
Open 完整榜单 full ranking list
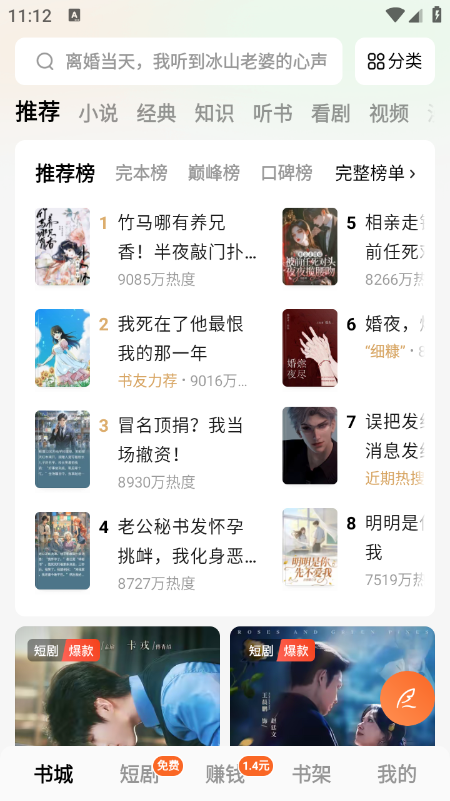click(x=375, y=173)
